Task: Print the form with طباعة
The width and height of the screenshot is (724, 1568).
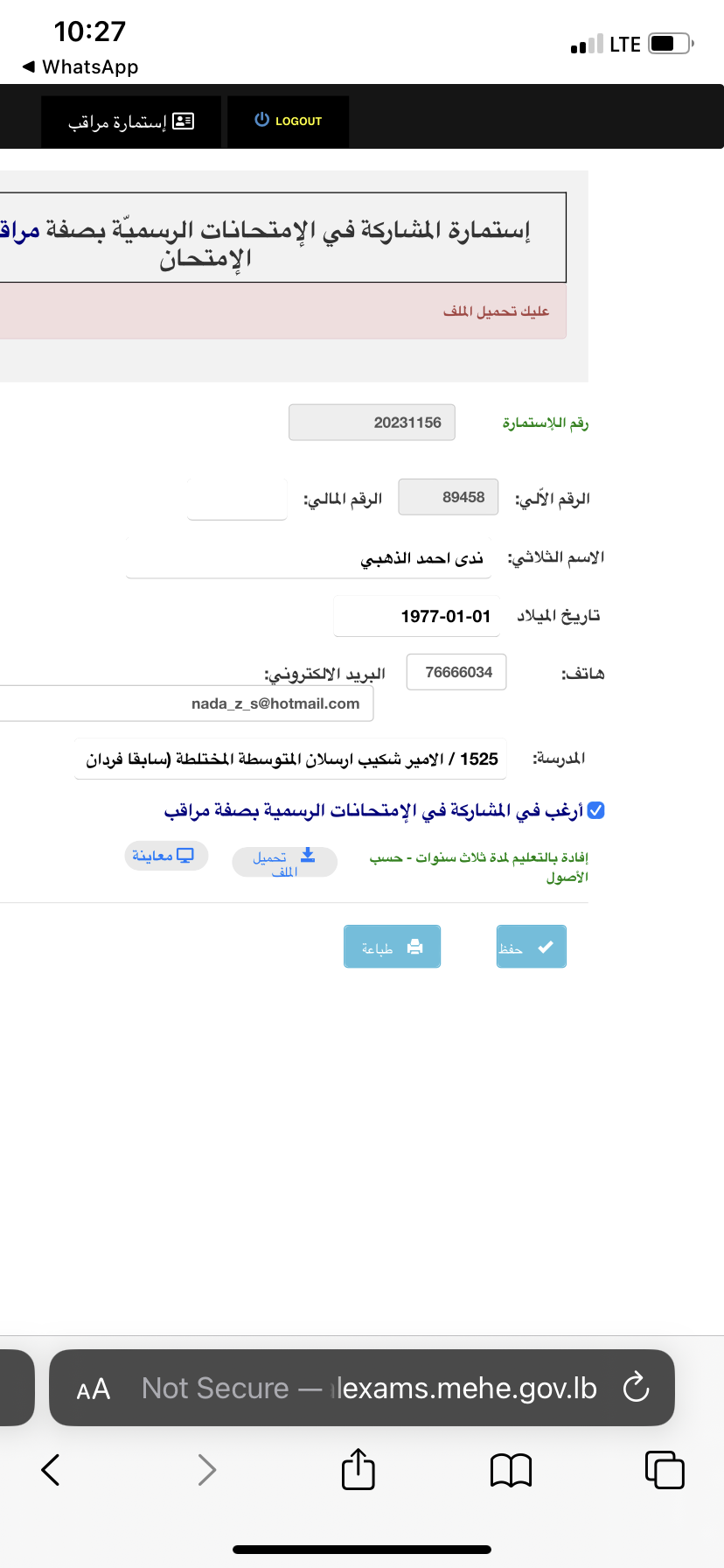Action: coord(392,947)
